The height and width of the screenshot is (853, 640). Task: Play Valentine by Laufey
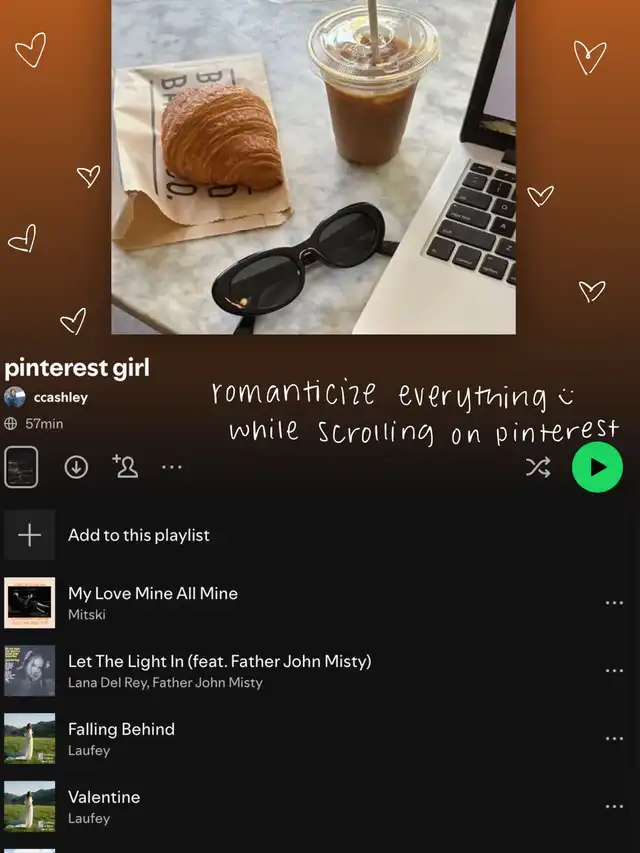tap(104, 806)
